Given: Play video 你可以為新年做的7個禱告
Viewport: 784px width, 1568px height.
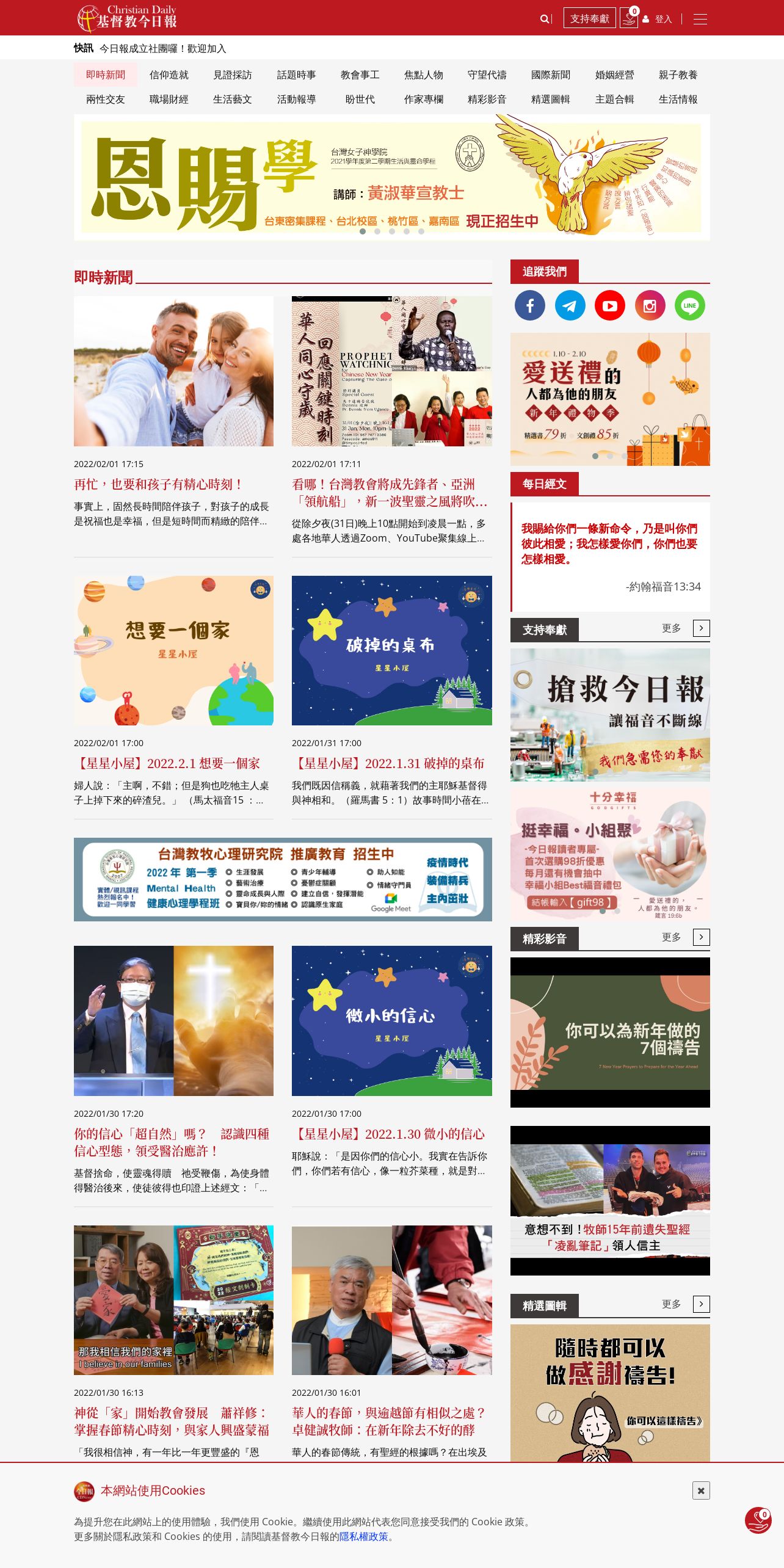Looking at the screenshot, I should [x=610, y=1032].
